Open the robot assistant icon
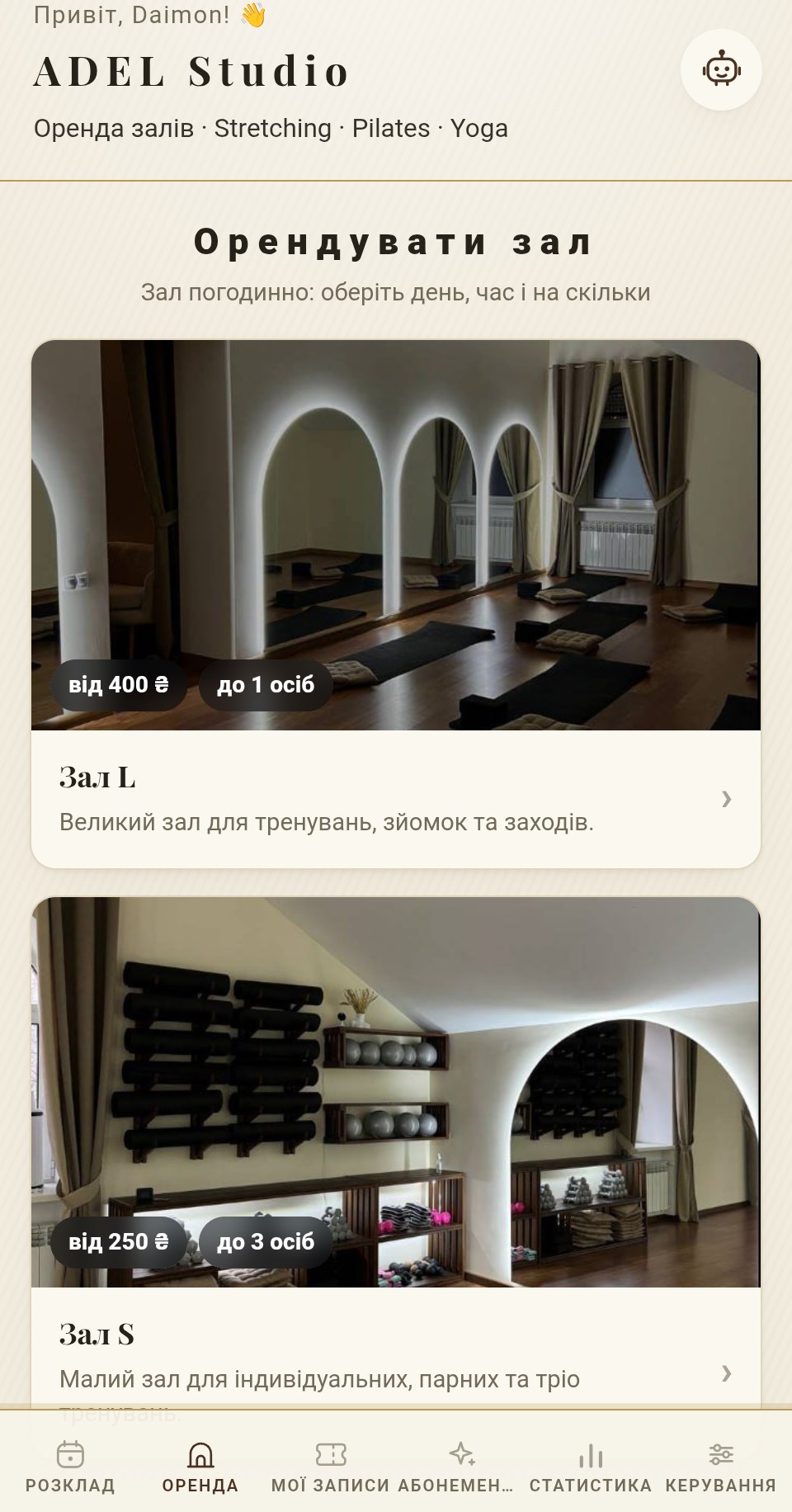Image resolution: width=792 pixels, height=1512 pixels. 721,70
